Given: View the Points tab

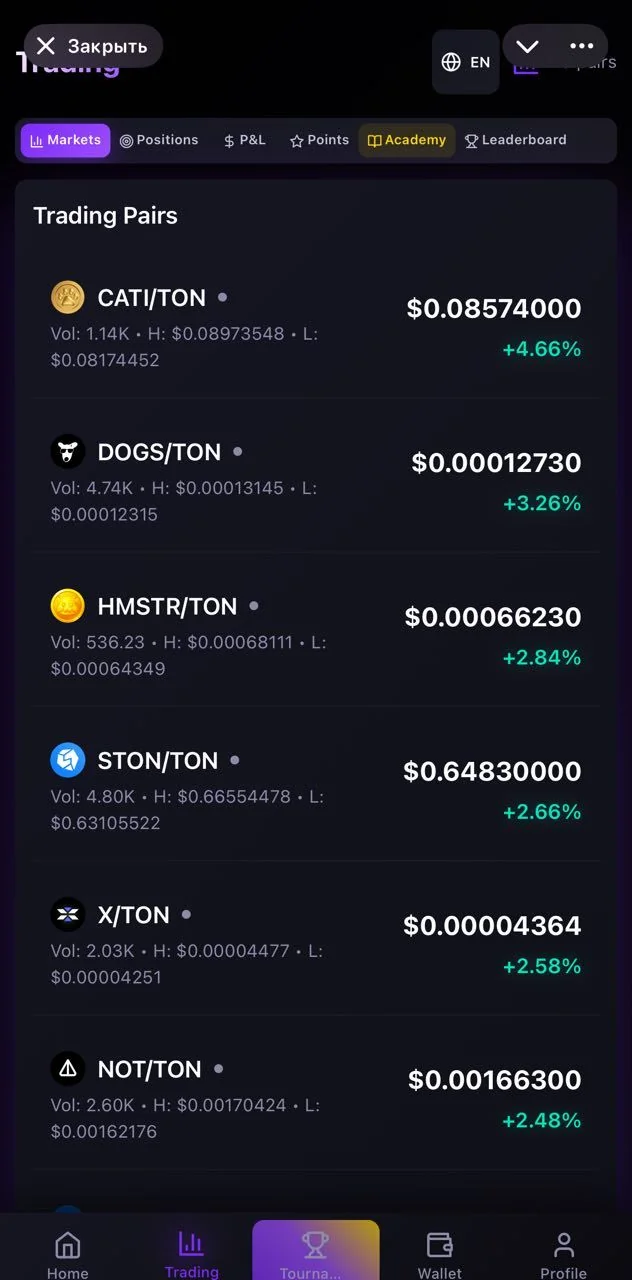Looking at the screenshot, I should point(319,141).
